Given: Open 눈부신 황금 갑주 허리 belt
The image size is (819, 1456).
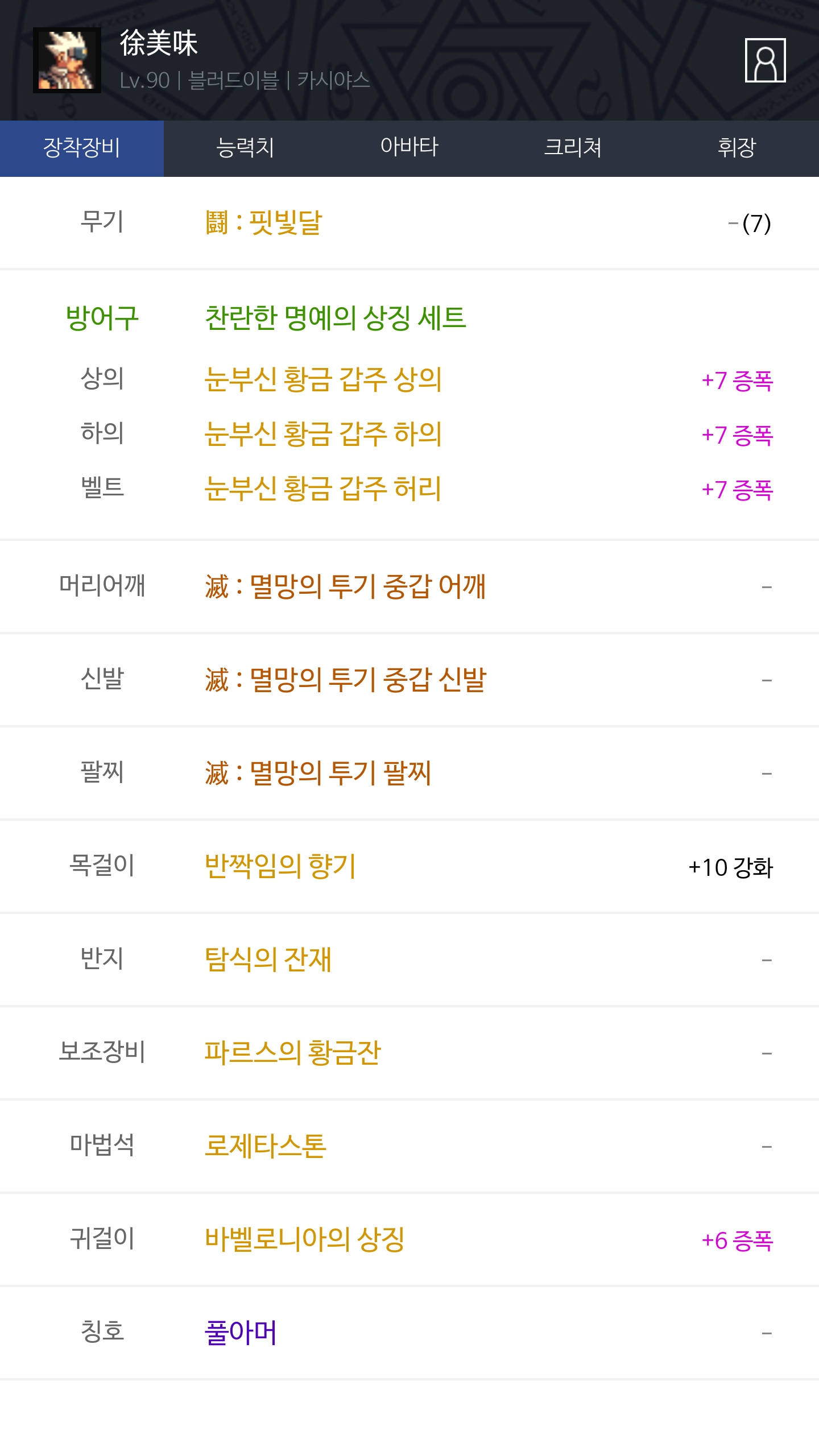Looking at the screenshot, I should pyautogui.click(x=323, y=489).
